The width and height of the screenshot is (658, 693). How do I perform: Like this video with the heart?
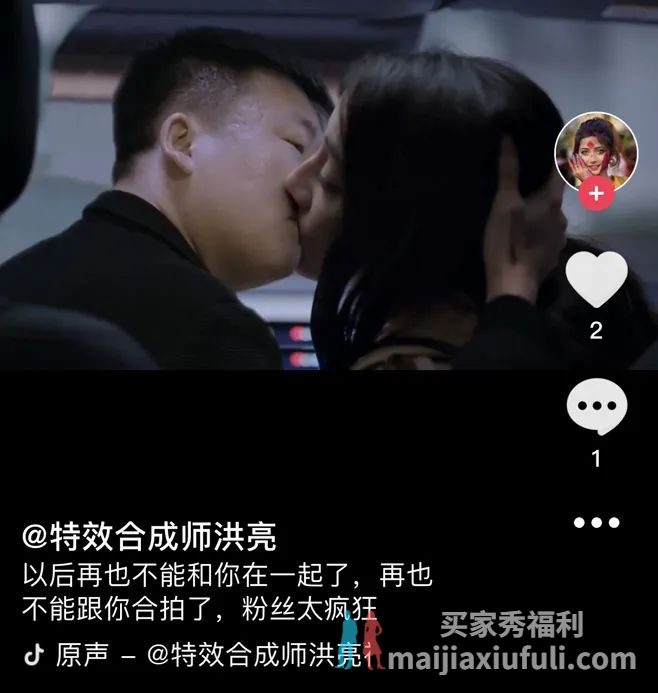coord(596,279)
